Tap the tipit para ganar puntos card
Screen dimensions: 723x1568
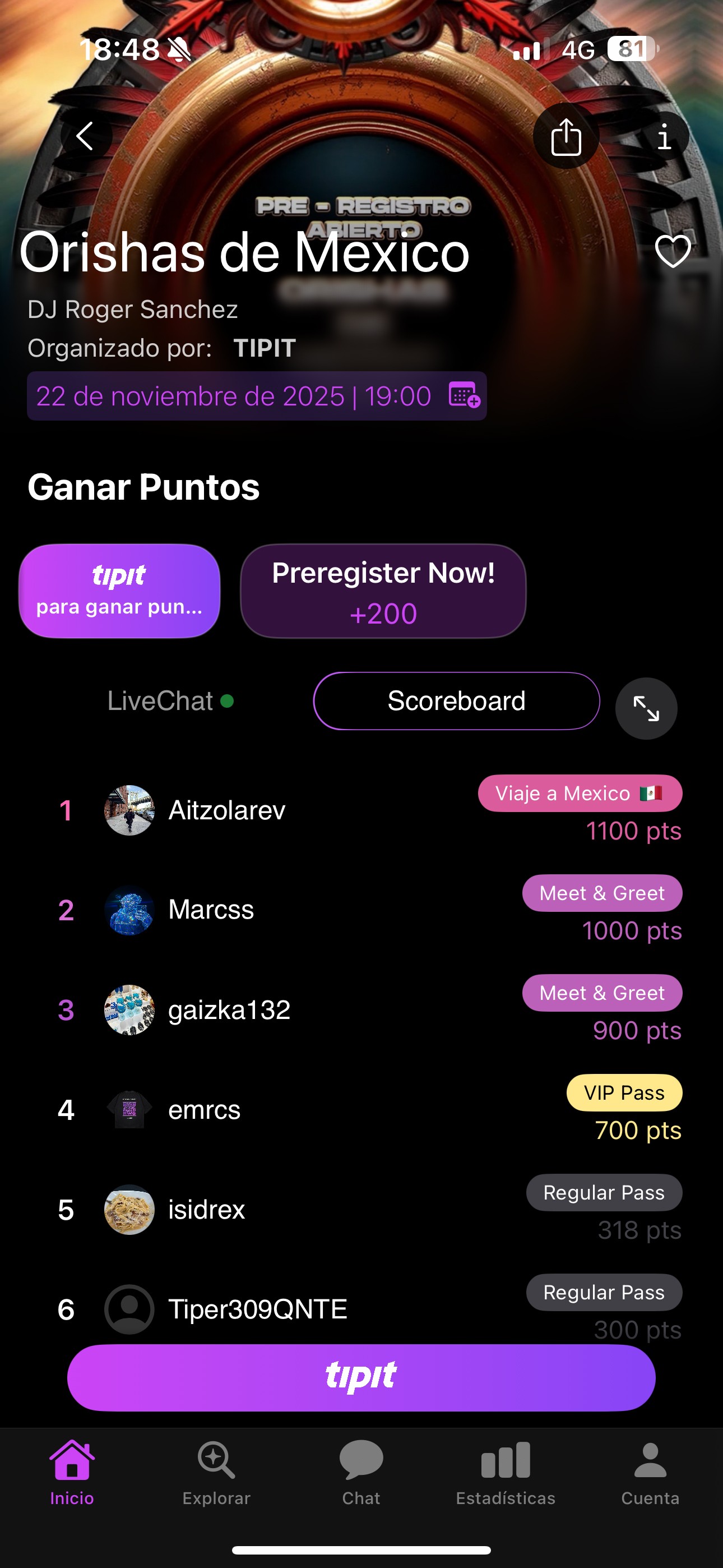119,591
